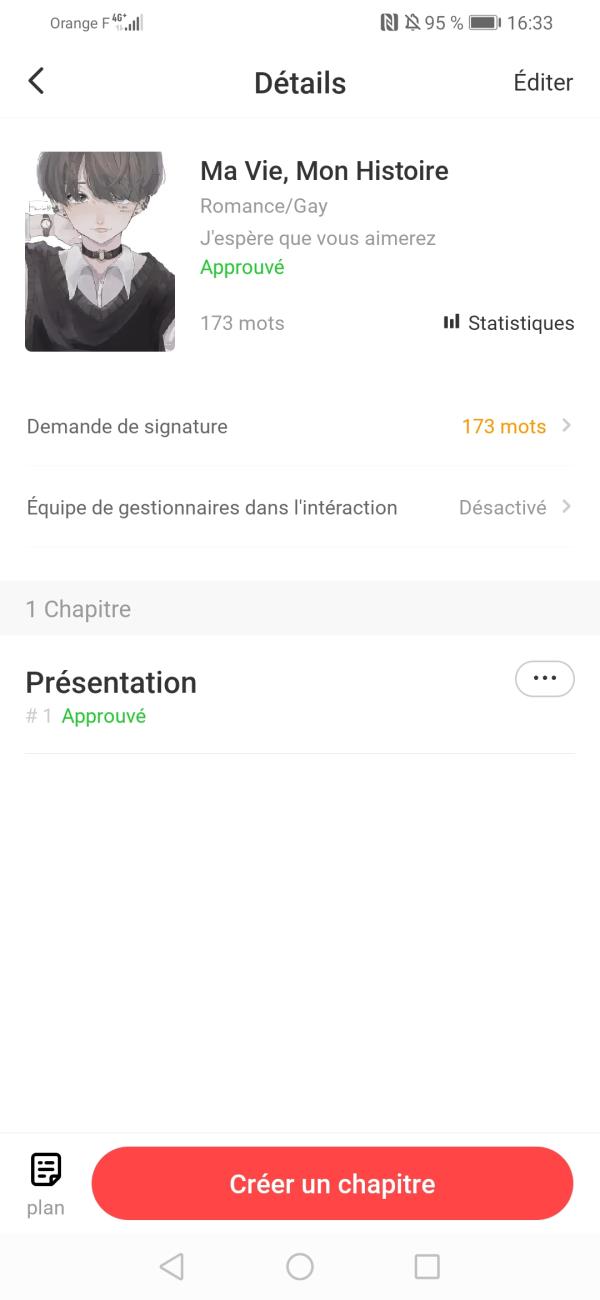Open the options menu for Présentation
Image resolution: width=600 pixels, height=1300 pixels.
coord(544,678)
